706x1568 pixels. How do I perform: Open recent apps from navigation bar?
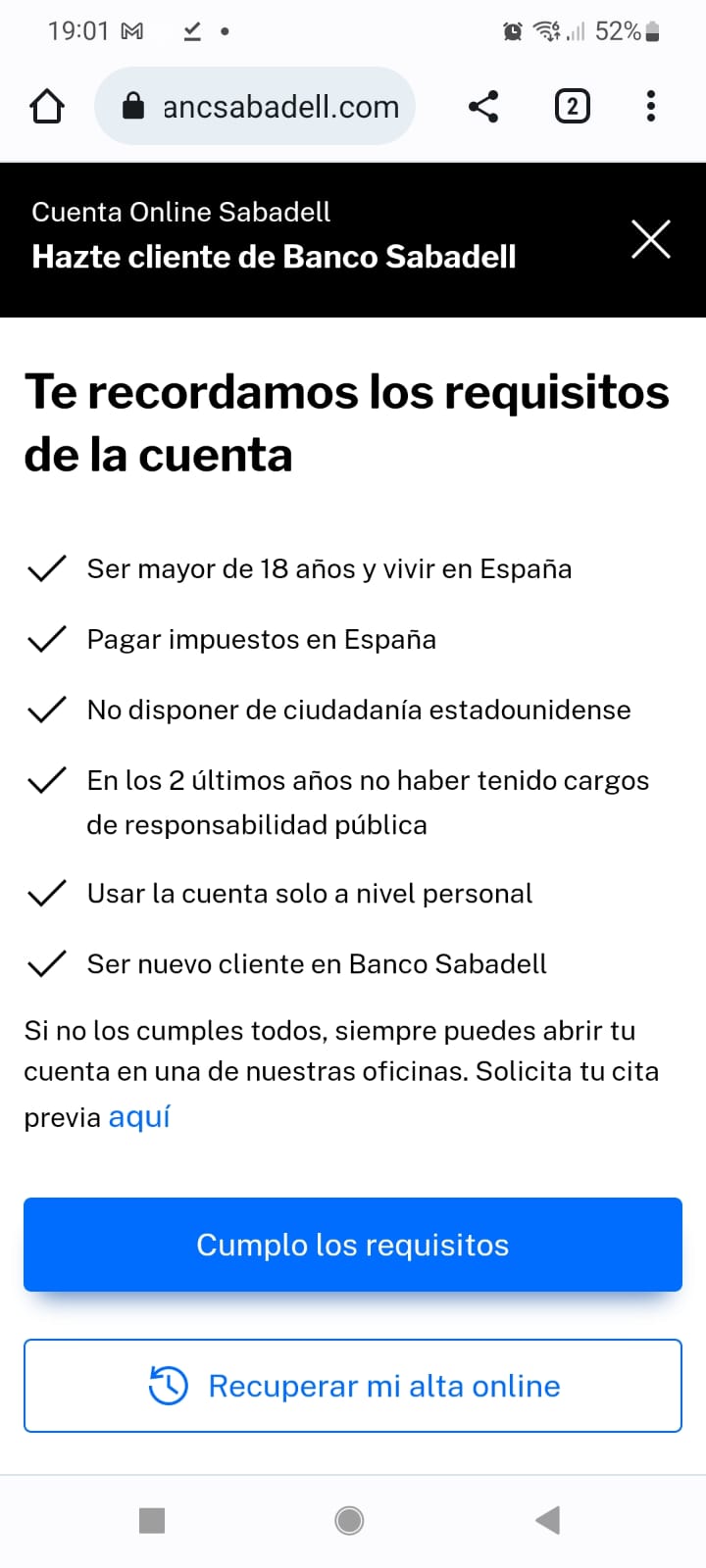pos(152,1520)
